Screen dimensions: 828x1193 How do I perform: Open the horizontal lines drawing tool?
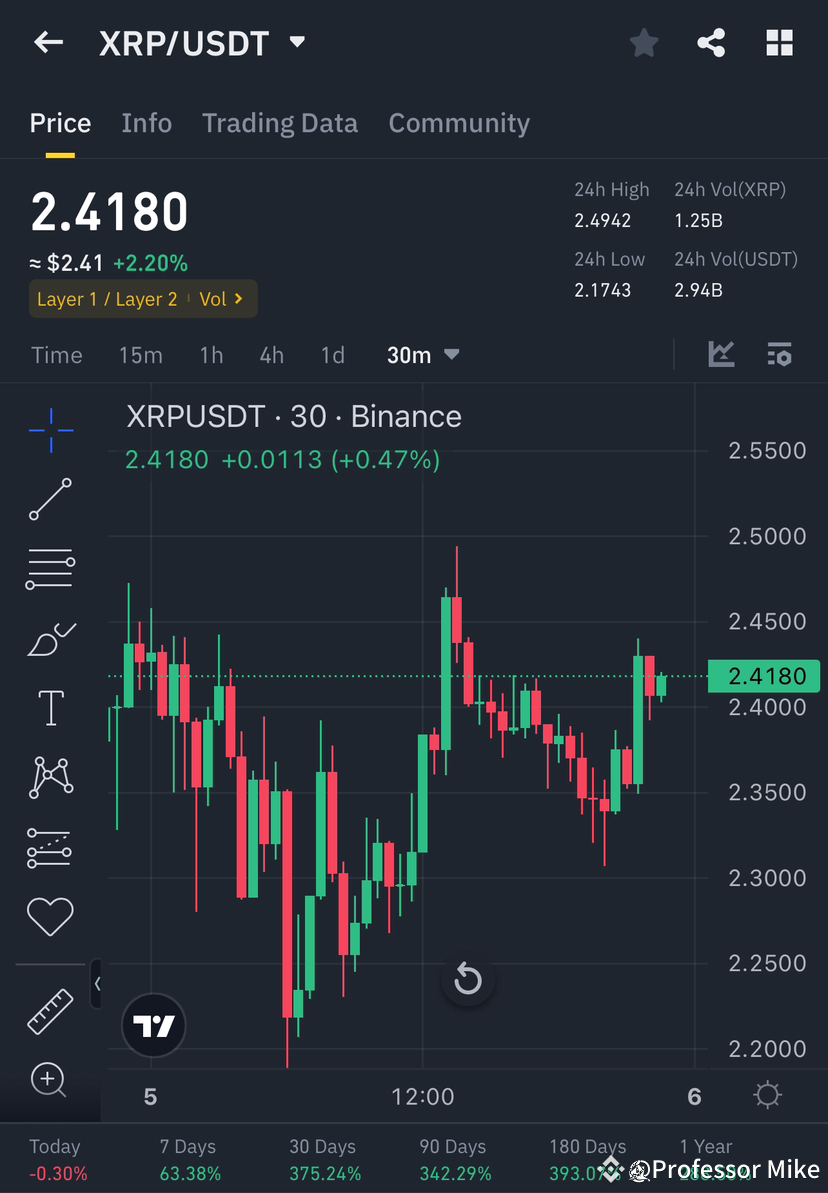pyautogui.click(x=50, y=568)
